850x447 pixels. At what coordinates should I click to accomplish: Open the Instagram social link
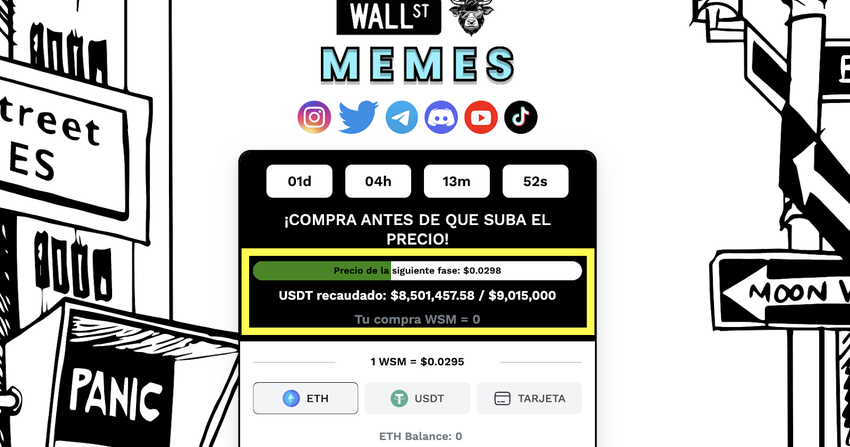(x=314, y=118)
